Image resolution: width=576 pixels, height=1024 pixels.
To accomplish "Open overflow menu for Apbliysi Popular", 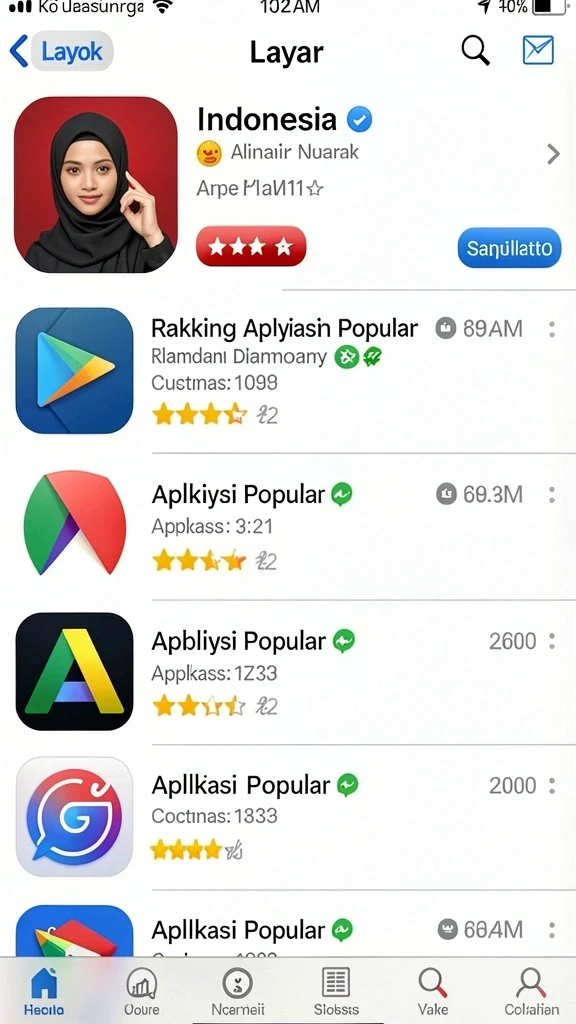I will [x=552, y=641].
